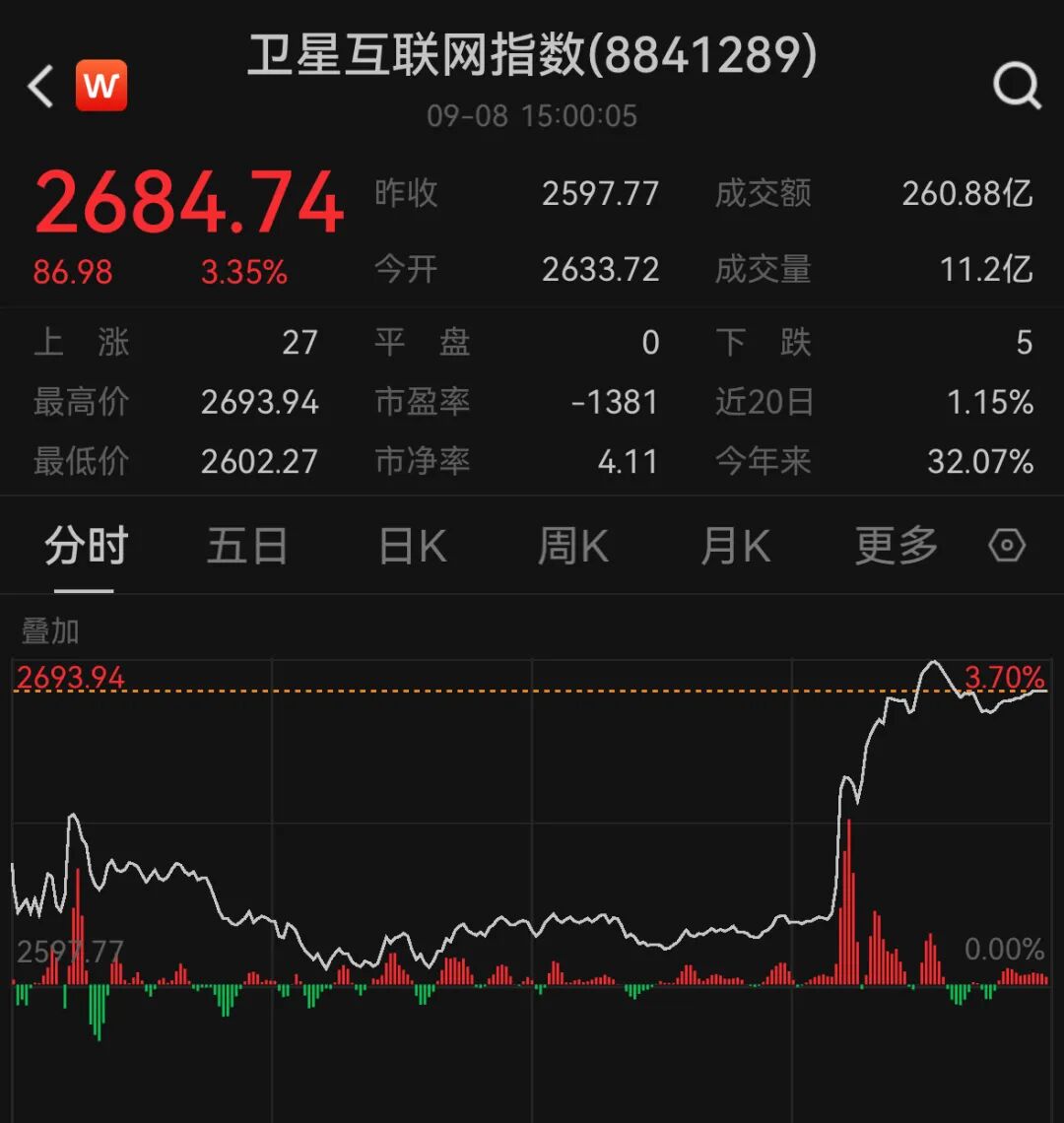Show the 周K weekly chart
Screen dimensions: 1064x1123
(x=572, y=546)
